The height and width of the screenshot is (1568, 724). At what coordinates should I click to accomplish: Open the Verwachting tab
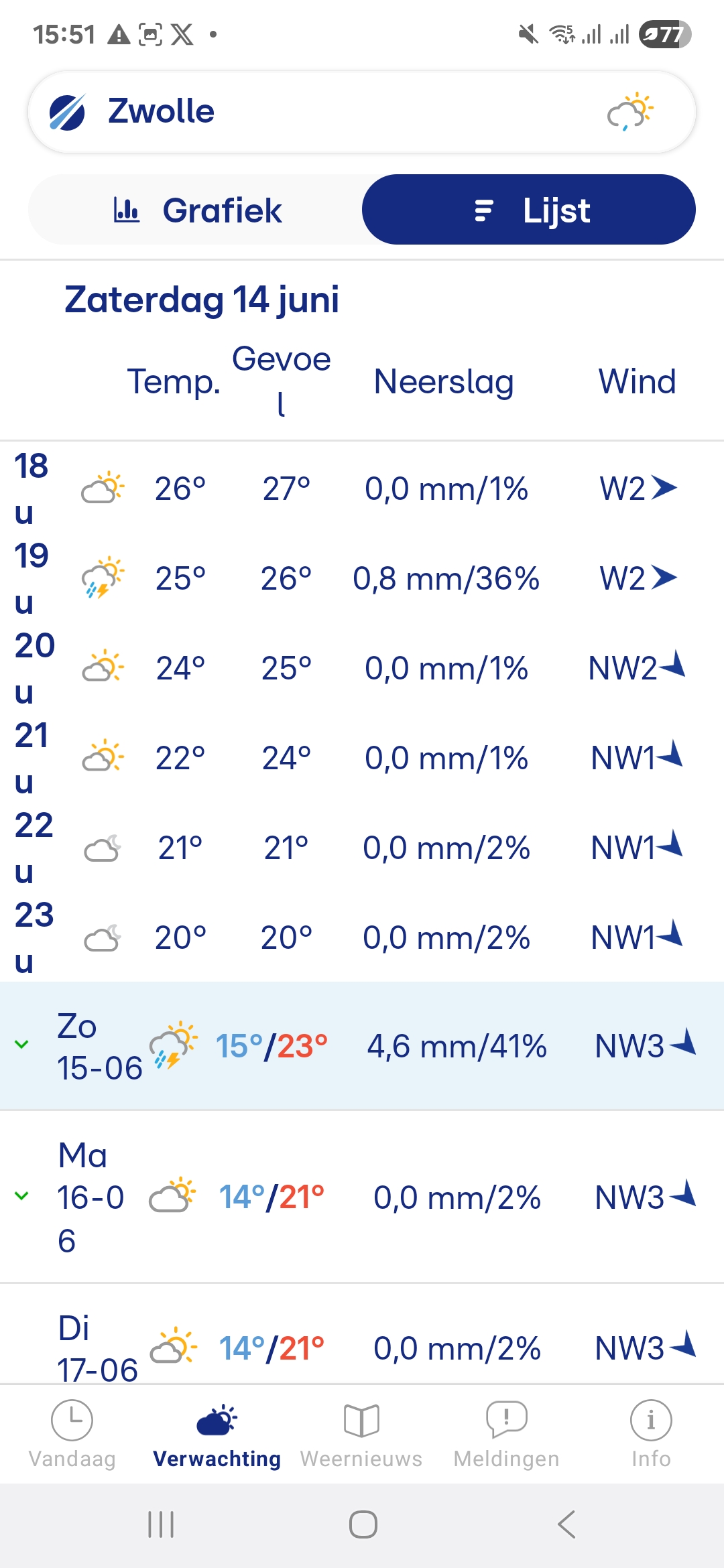(217, 1434)
